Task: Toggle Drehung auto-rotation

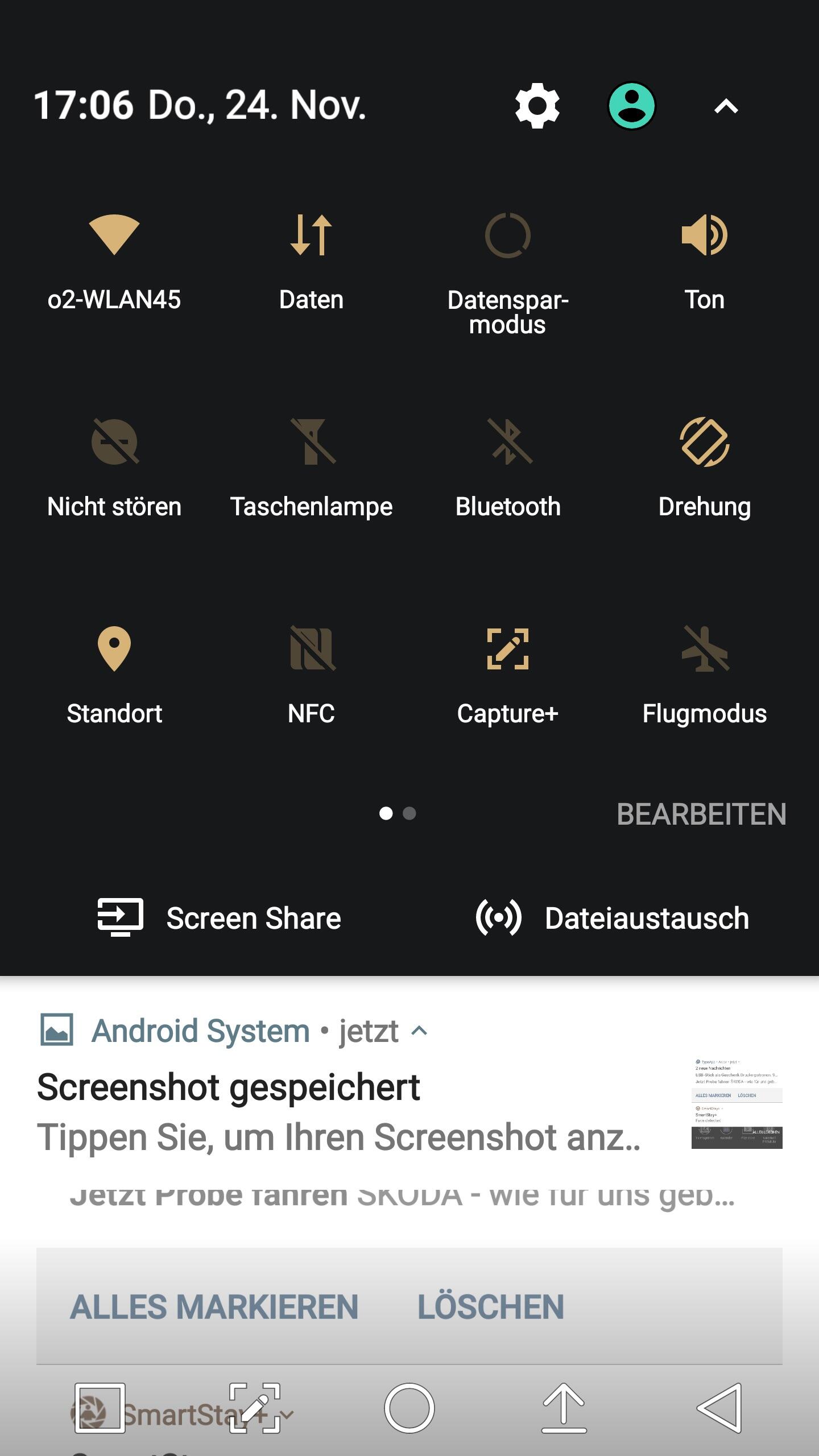Action: pos(704,442)
